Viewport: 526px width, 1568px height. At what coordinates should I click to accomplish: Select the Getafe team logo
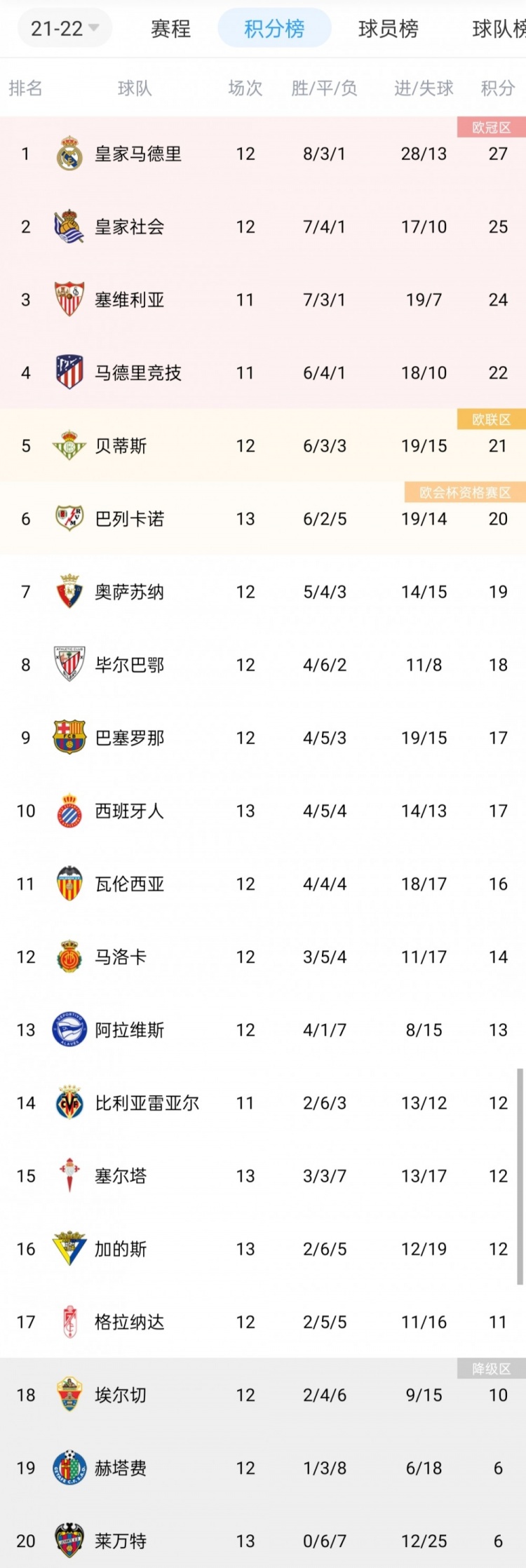69,1467
